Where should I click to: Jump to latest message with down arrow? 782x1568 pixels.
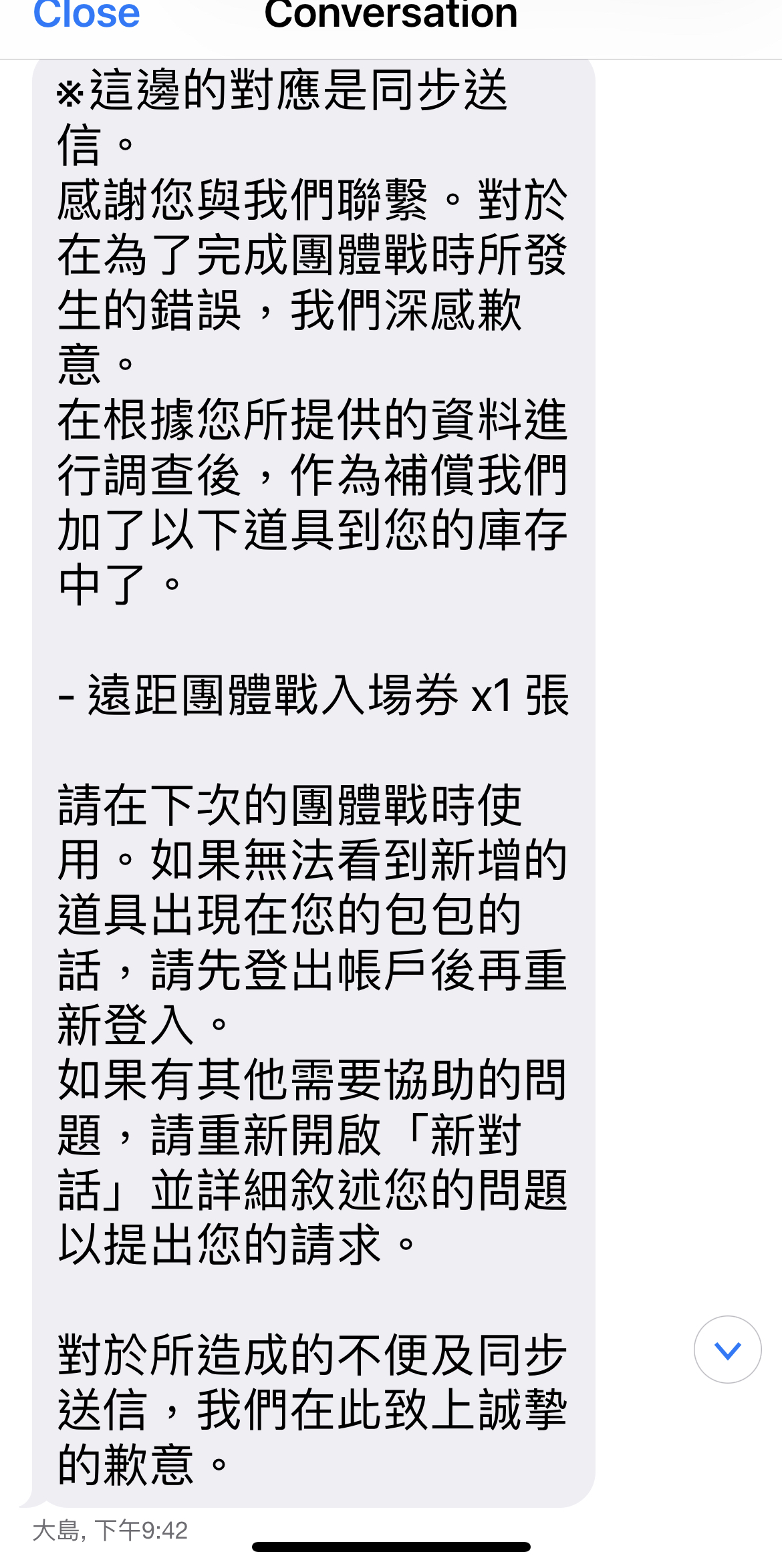point(727,1350)
